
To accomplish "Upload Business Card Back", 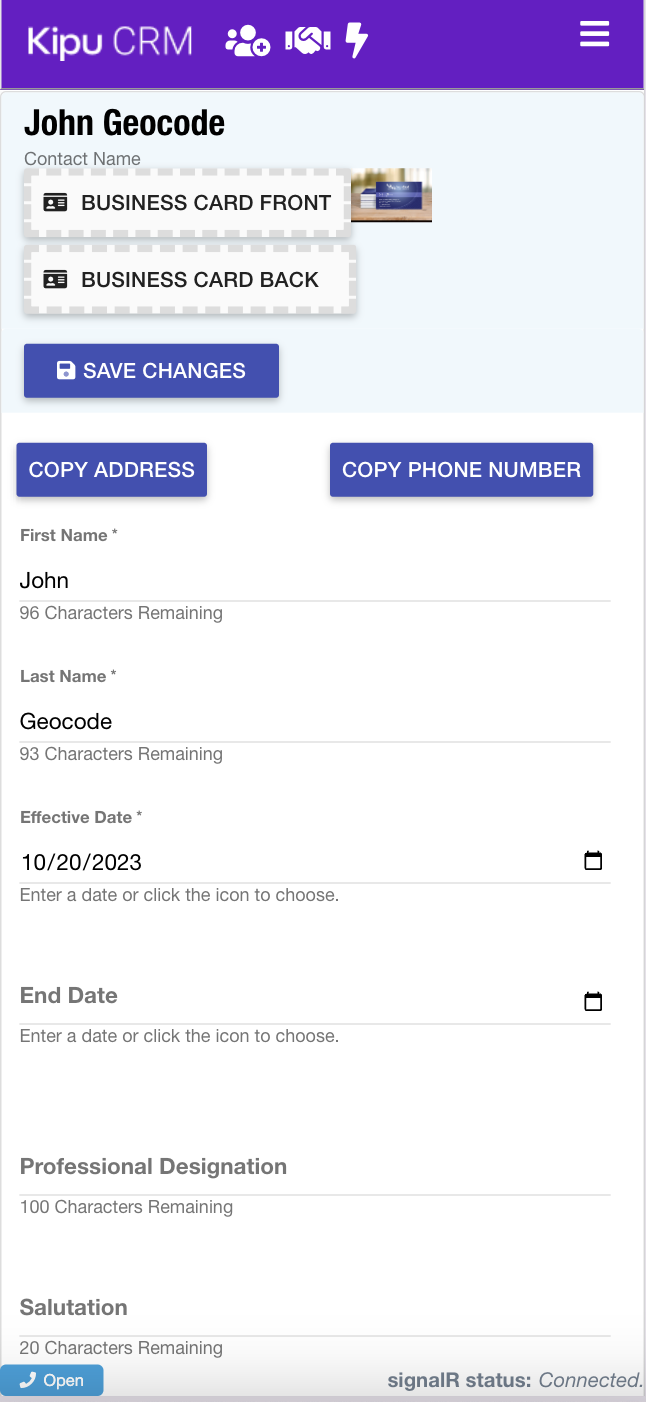I will pyautogui.click(x=188, y=280).
